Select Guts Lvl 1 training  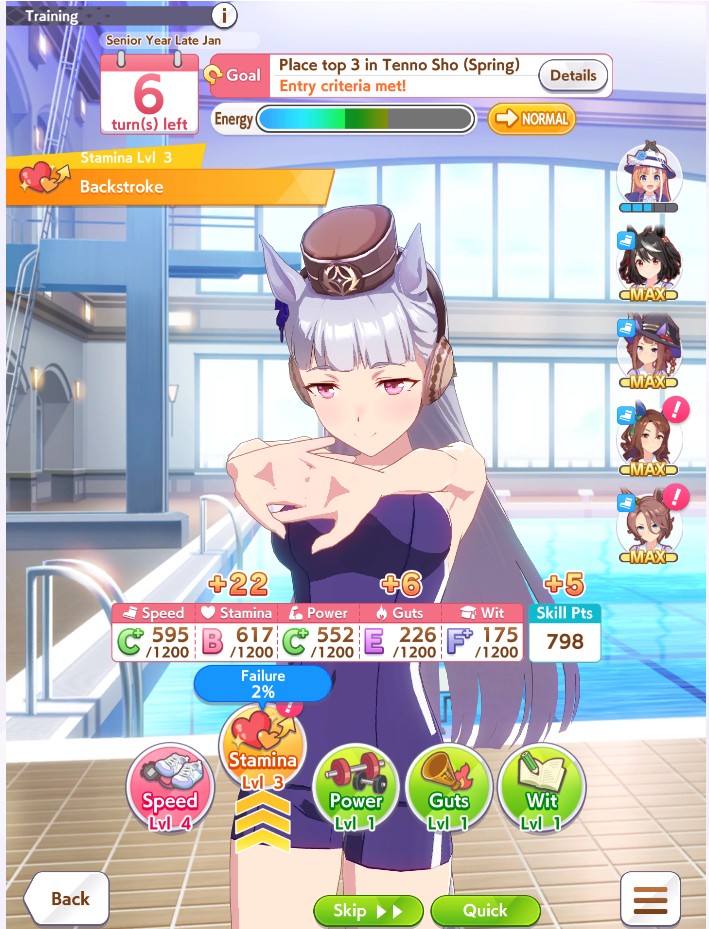pos(448,788)
